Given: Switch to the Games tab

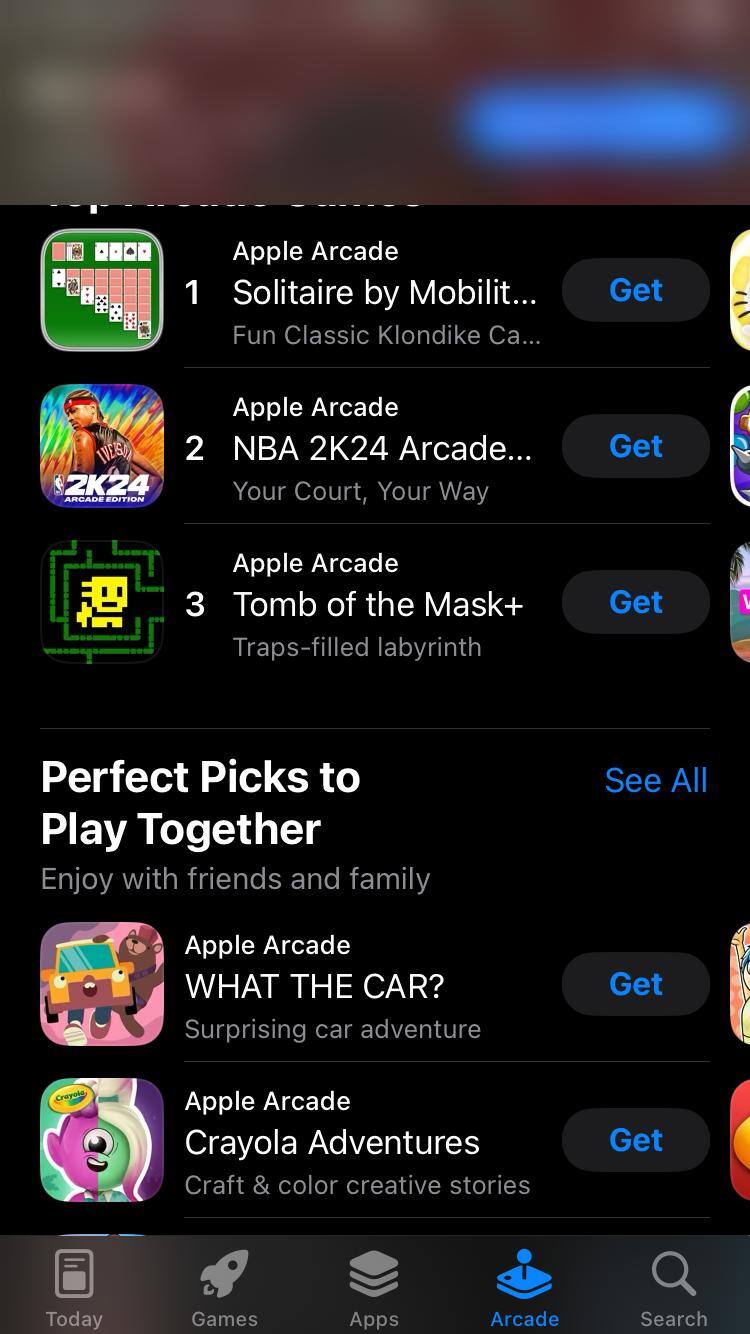Looking at the screenshot, I should click(x=224, y=1288).
